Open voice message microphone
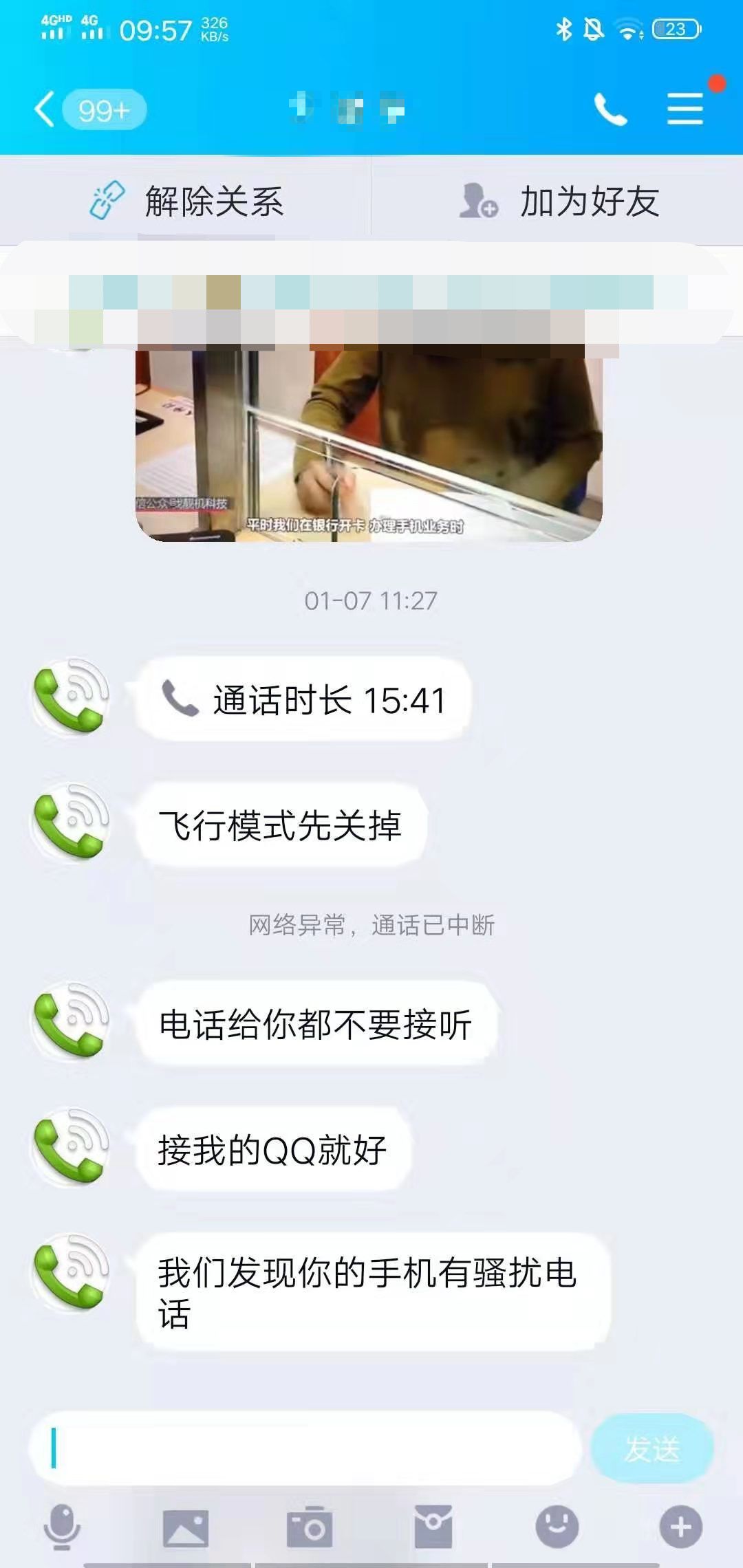This screenshot has height=1568, width=743. click(62, 1527)
